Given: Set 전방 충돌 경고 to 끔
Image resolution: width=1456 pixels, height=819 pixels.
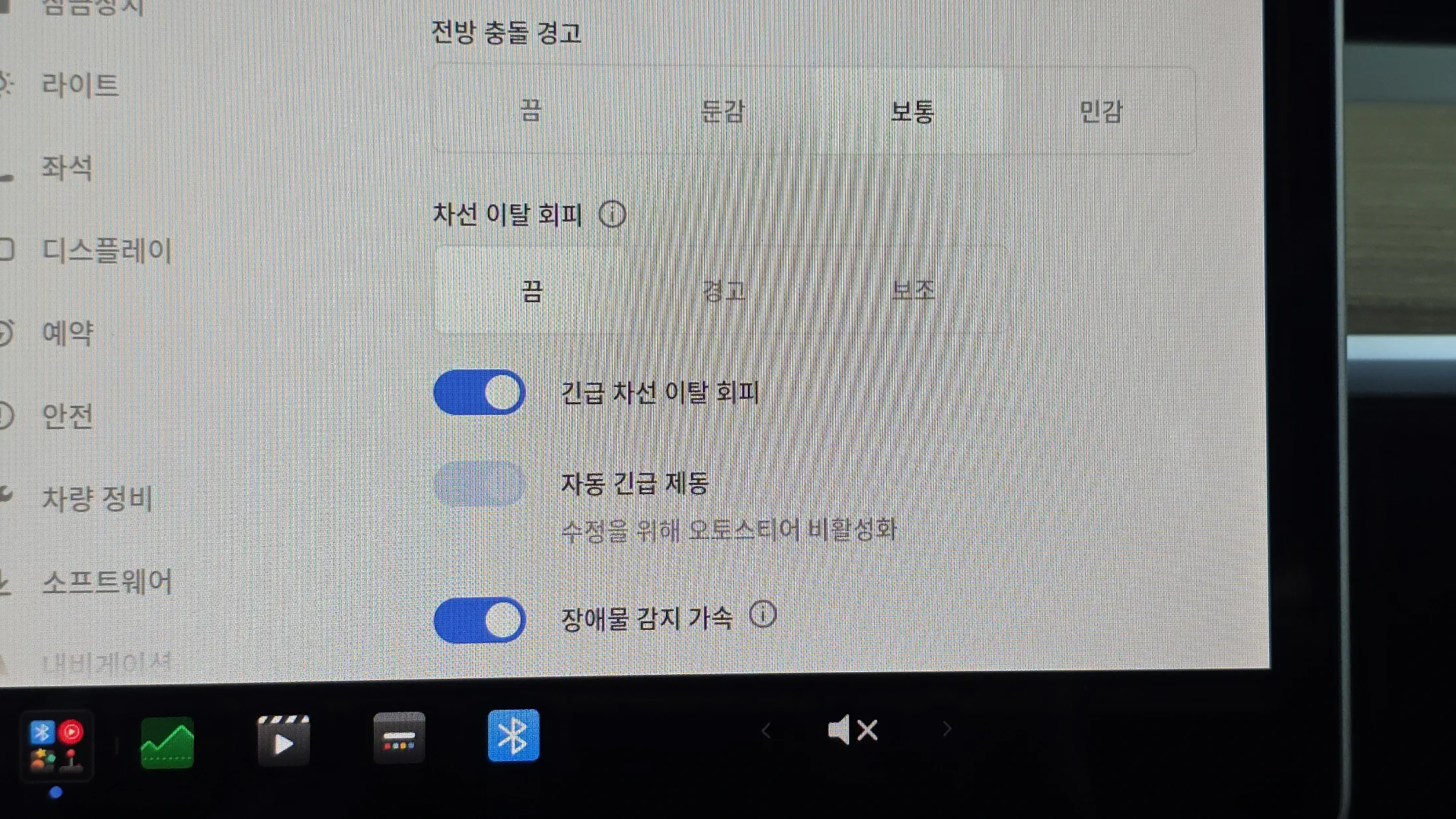Looking at the screenshot, I should (x=531, y=110).
